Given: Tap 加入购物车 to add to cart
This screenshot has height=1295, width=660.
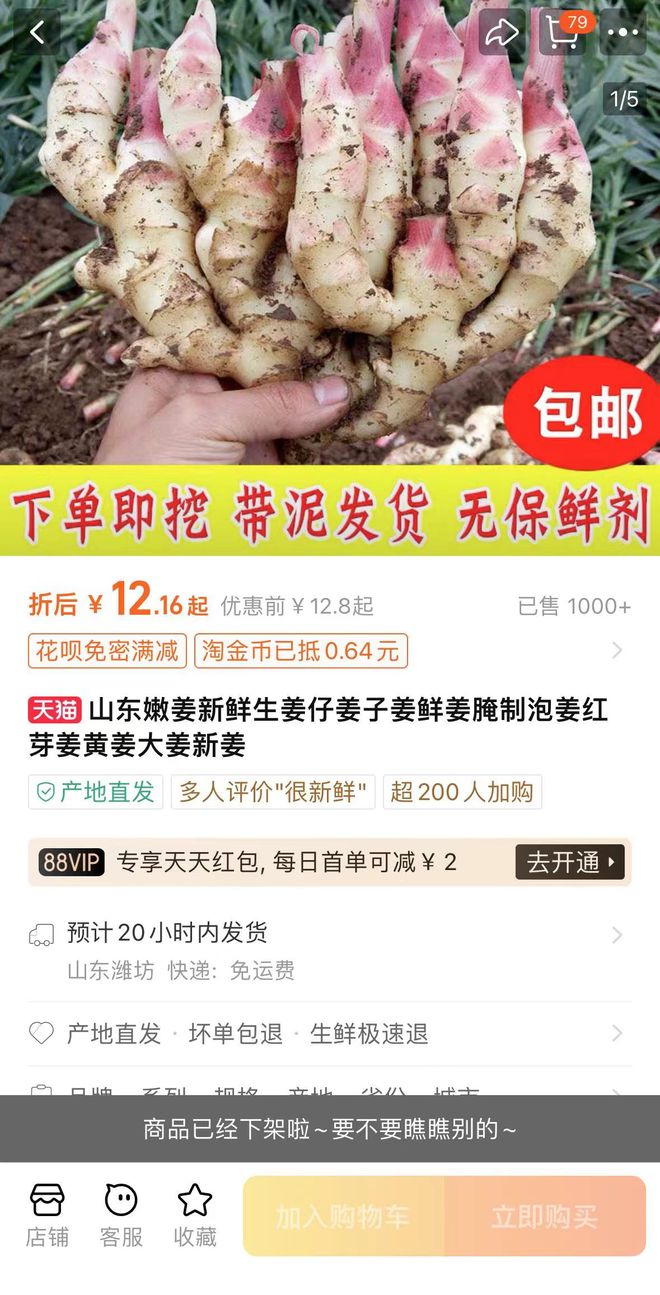Looking at the screenshot, I should click(343, 1216).
